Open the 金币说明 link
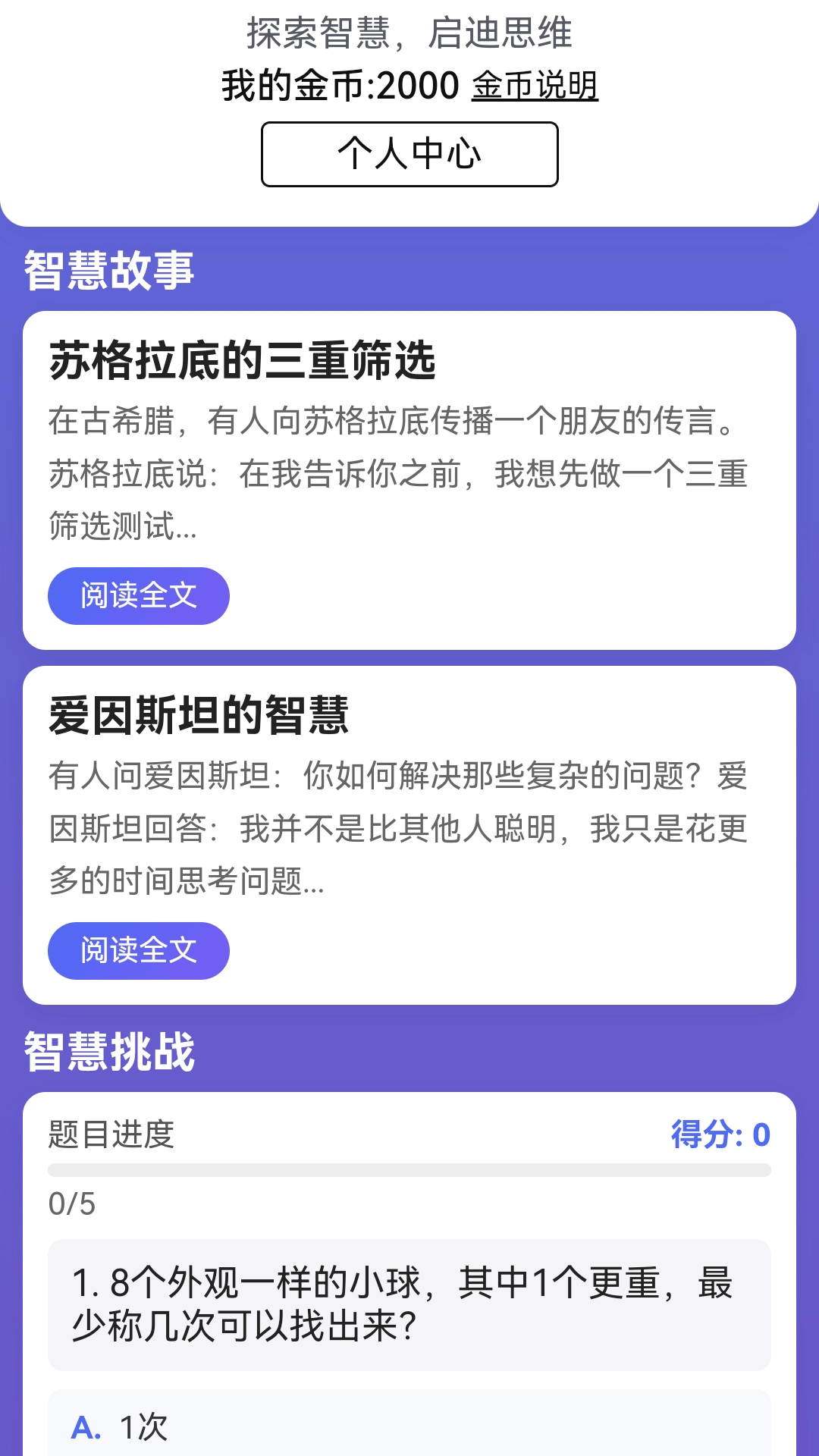The height and width of the screenshot is (1456, 819). point(535,89)
